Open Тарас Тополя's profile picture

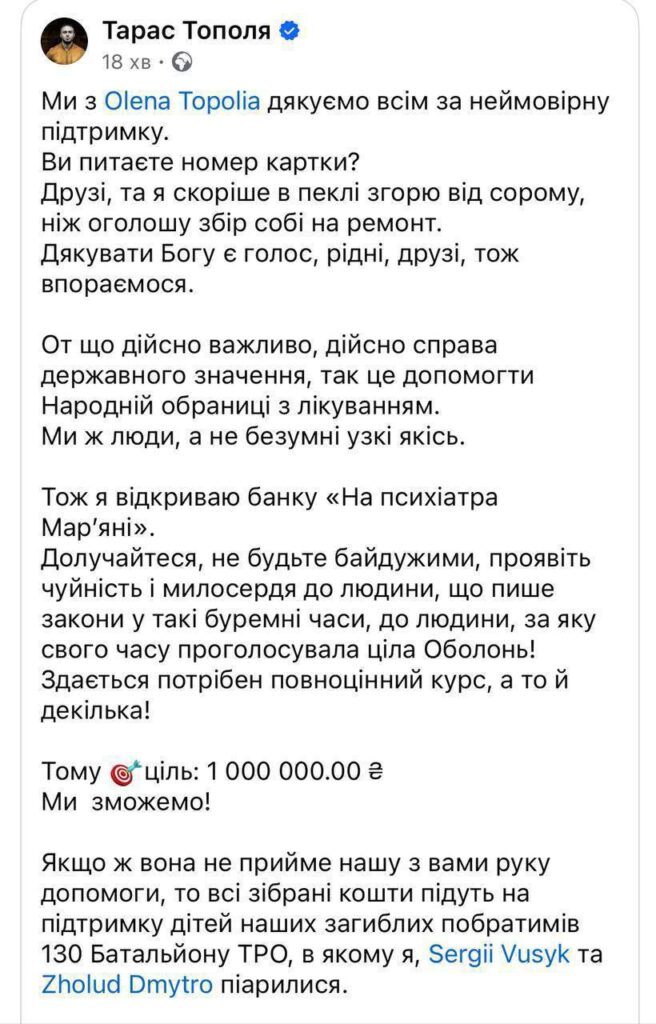[65, 44]
